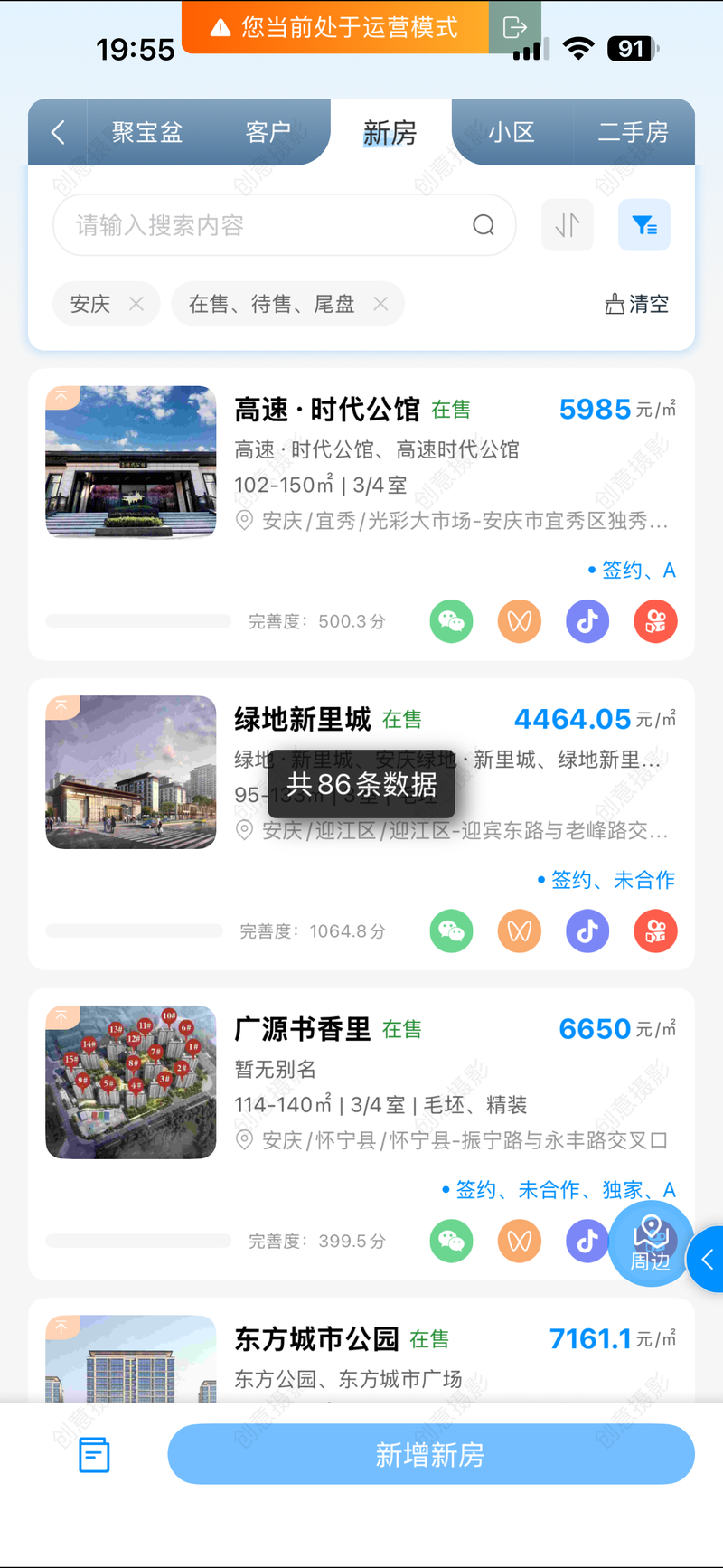Screen dimensions: 723x1568
Task: Switch to the 二手房 tab
Action: click(x=633, y=133)
